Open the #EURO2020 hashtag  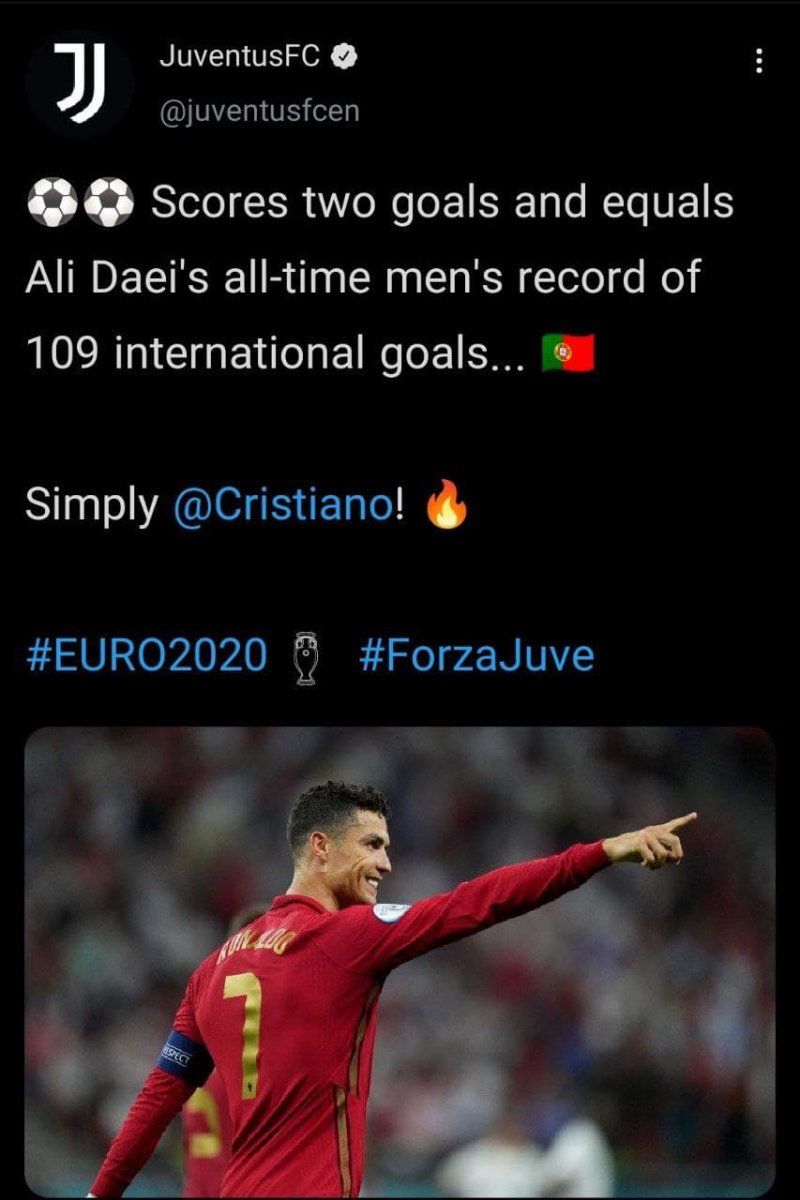pos(146,656)
